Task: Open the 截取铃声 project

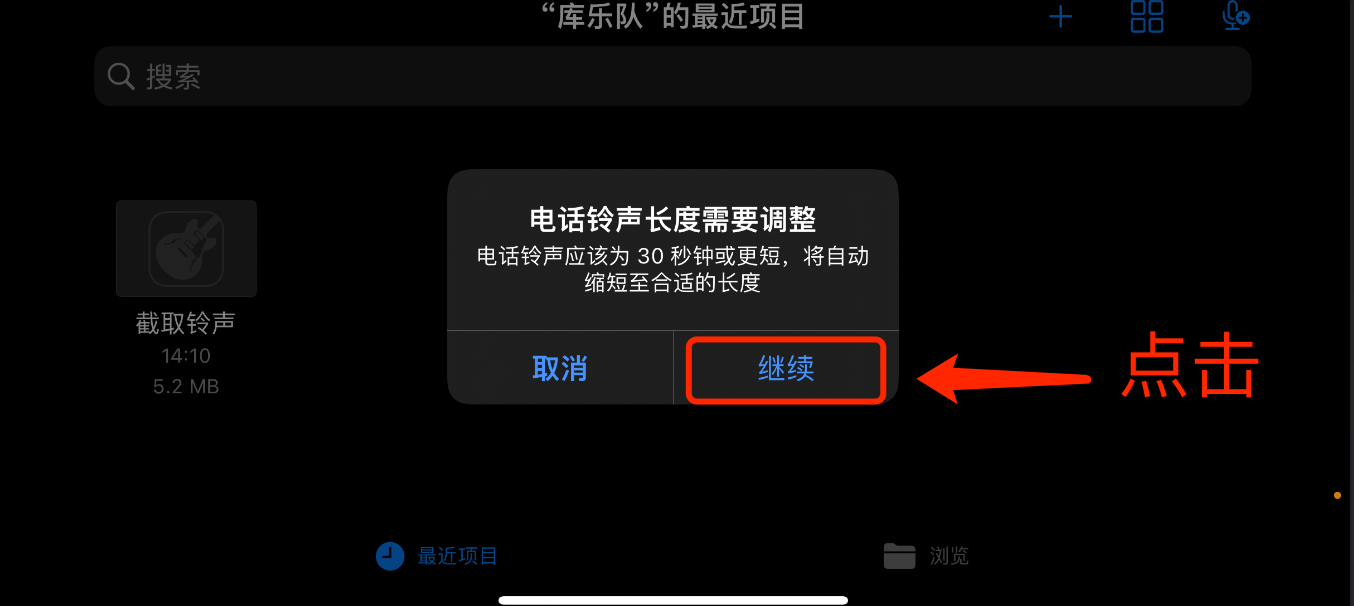Action: (186, 249)
